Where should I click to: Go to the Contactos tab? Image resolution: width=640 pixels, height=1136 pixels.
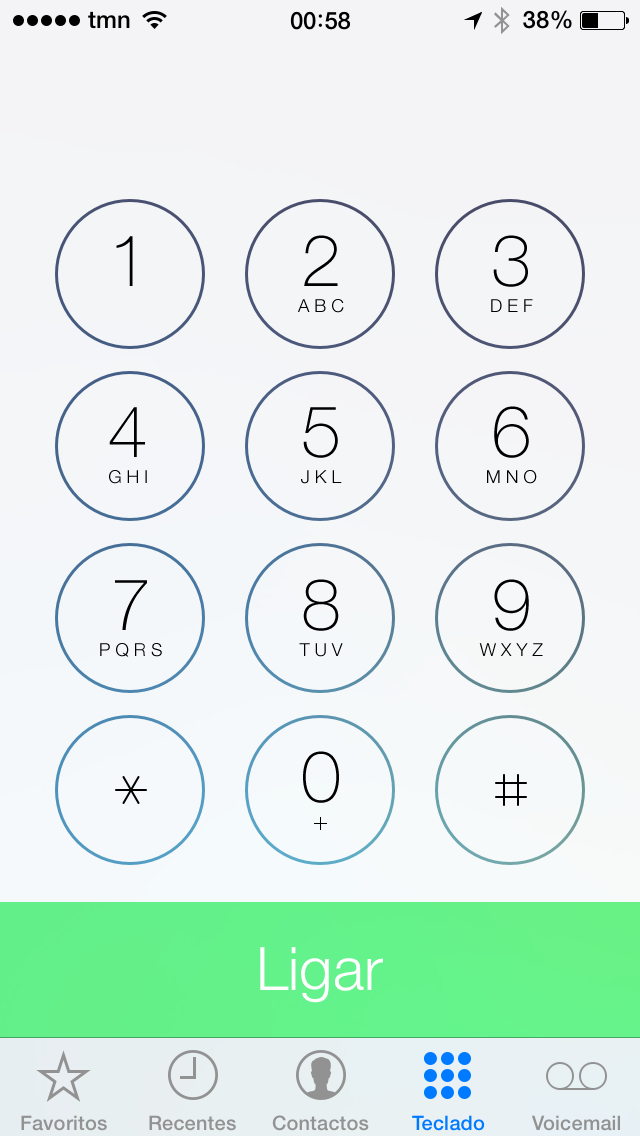[320, 1090]
